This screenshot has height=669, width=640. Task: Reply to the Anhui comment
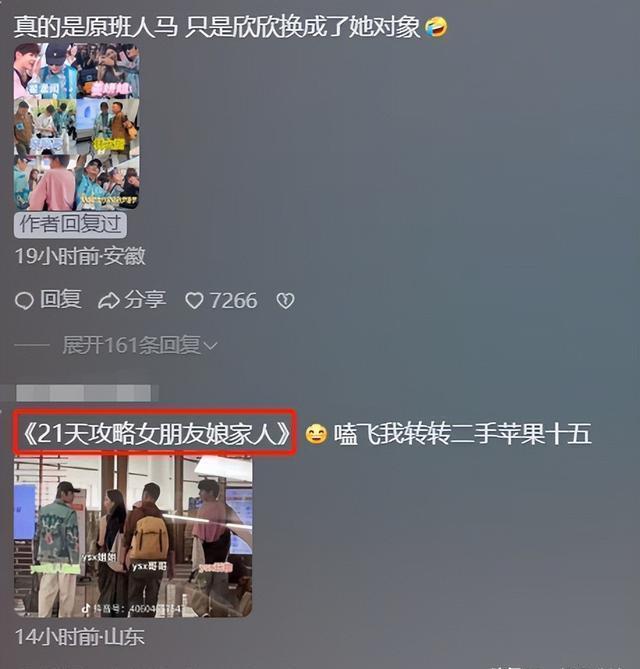pyautogui.click(x=48, y=300)
